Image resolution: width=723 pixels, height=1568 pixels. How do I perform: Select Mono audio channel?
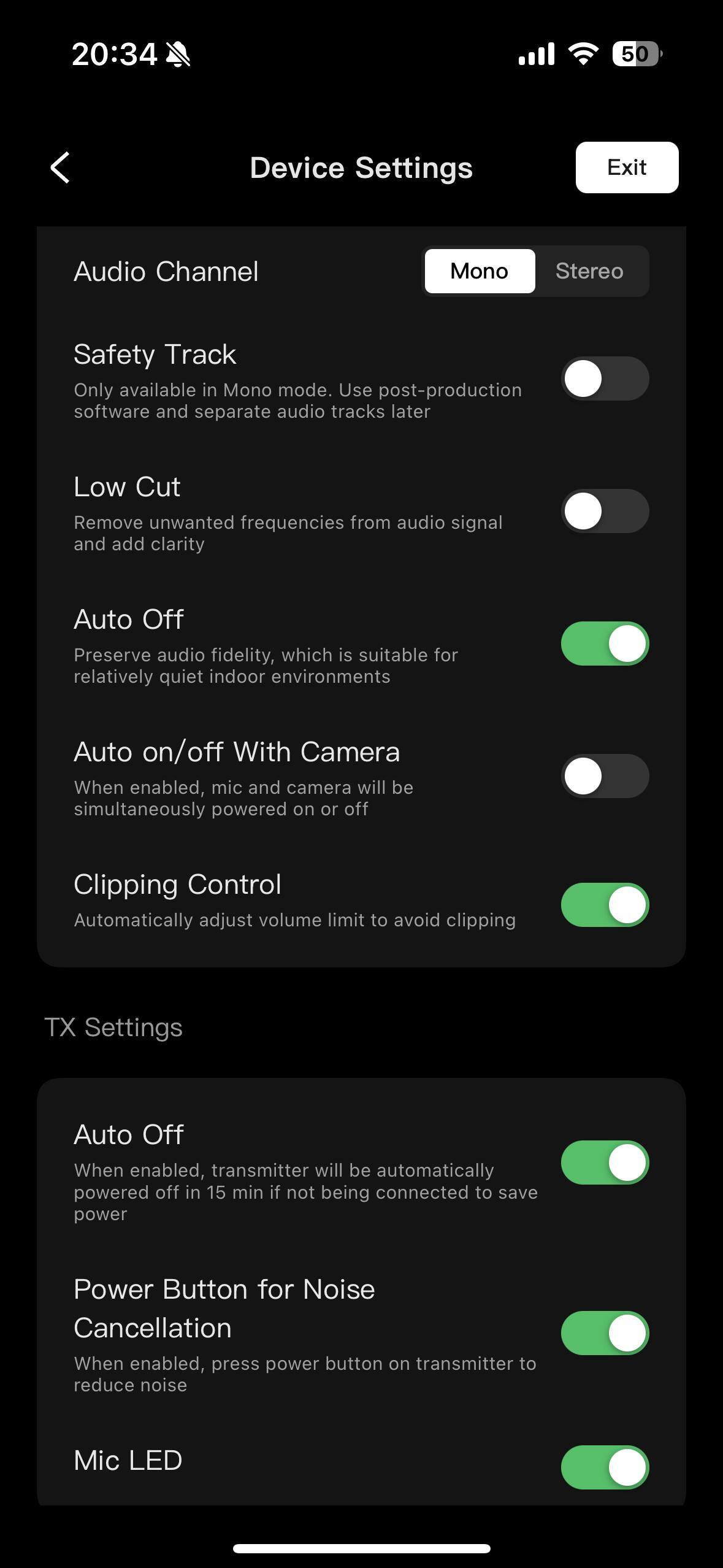coord(480,271)
